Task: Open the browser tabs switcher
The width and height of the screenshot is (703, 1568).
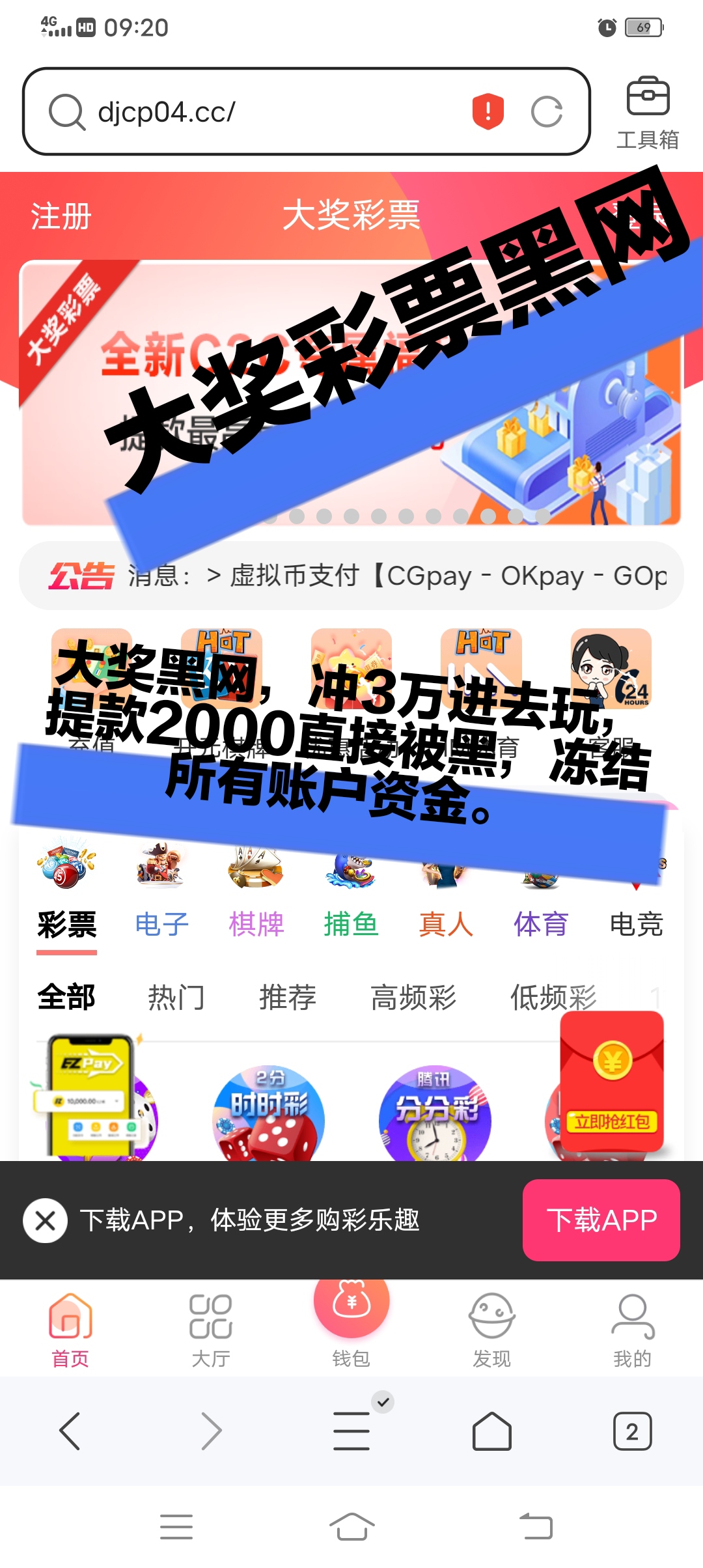Action: pyautogui.click(x=632, y=1431)
